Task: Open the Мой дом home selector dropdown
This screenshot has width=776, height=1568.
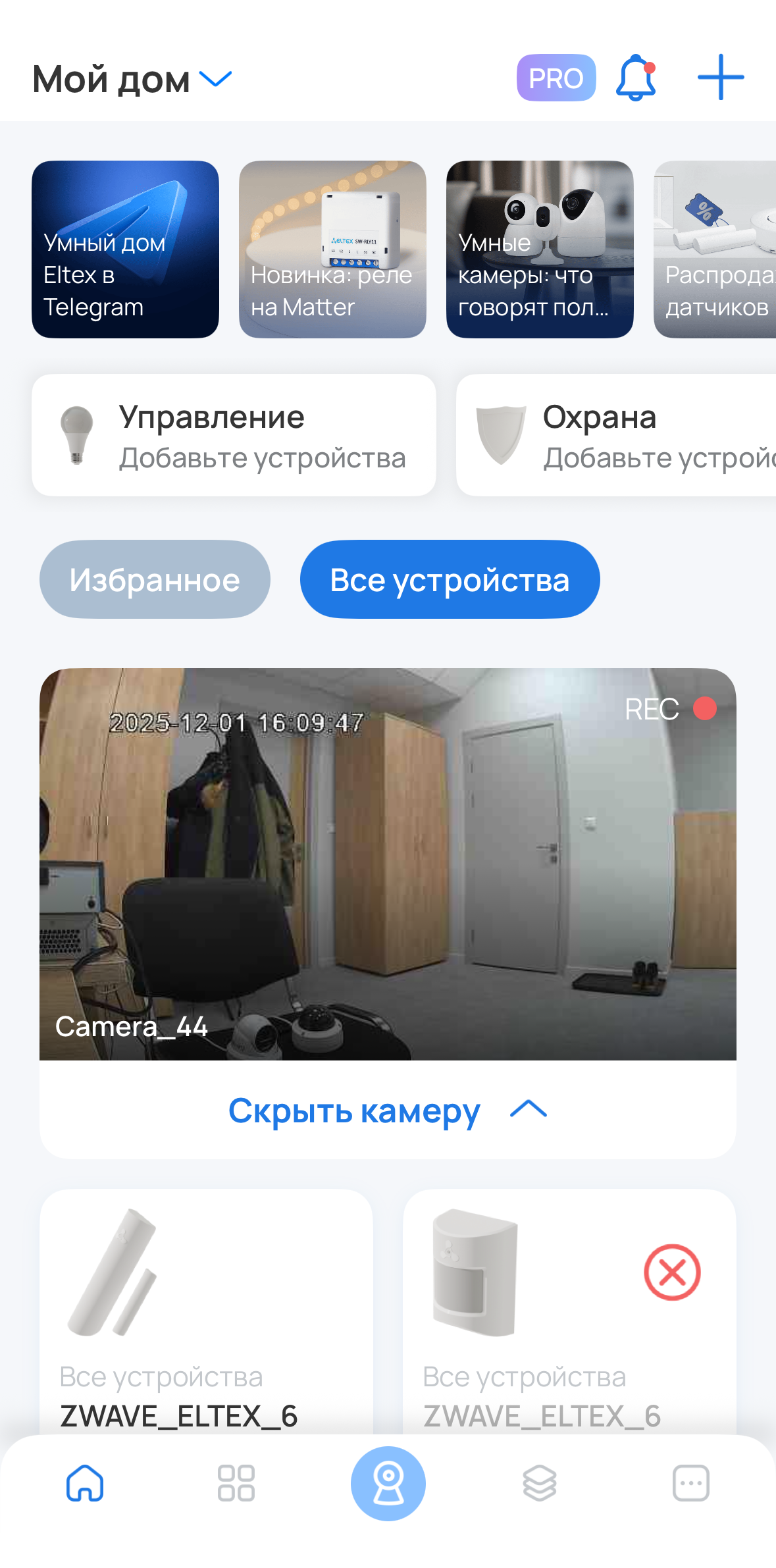Action: coord(132,80)
